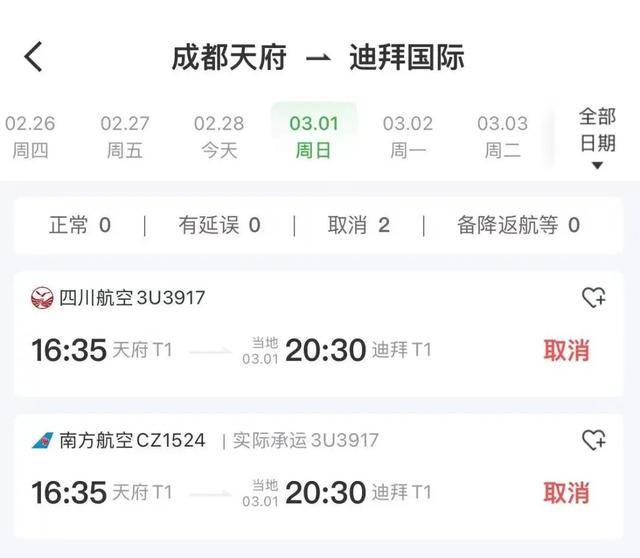Select date 02.27 周五
The height and width of the screenshot is (558, 640).
[x=125, y=137]
